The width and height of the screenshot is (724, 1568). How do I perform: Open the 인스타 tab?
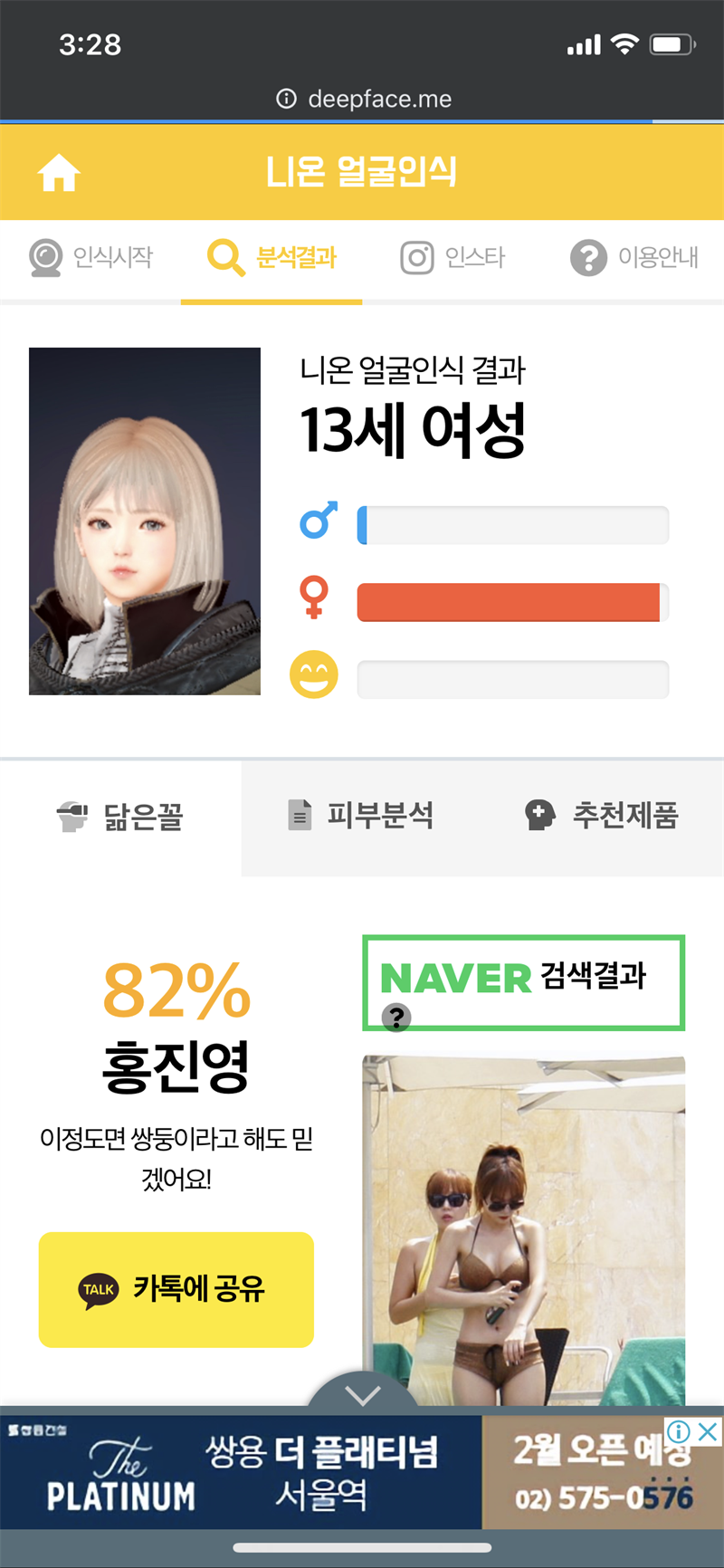[x=452, y=258]
